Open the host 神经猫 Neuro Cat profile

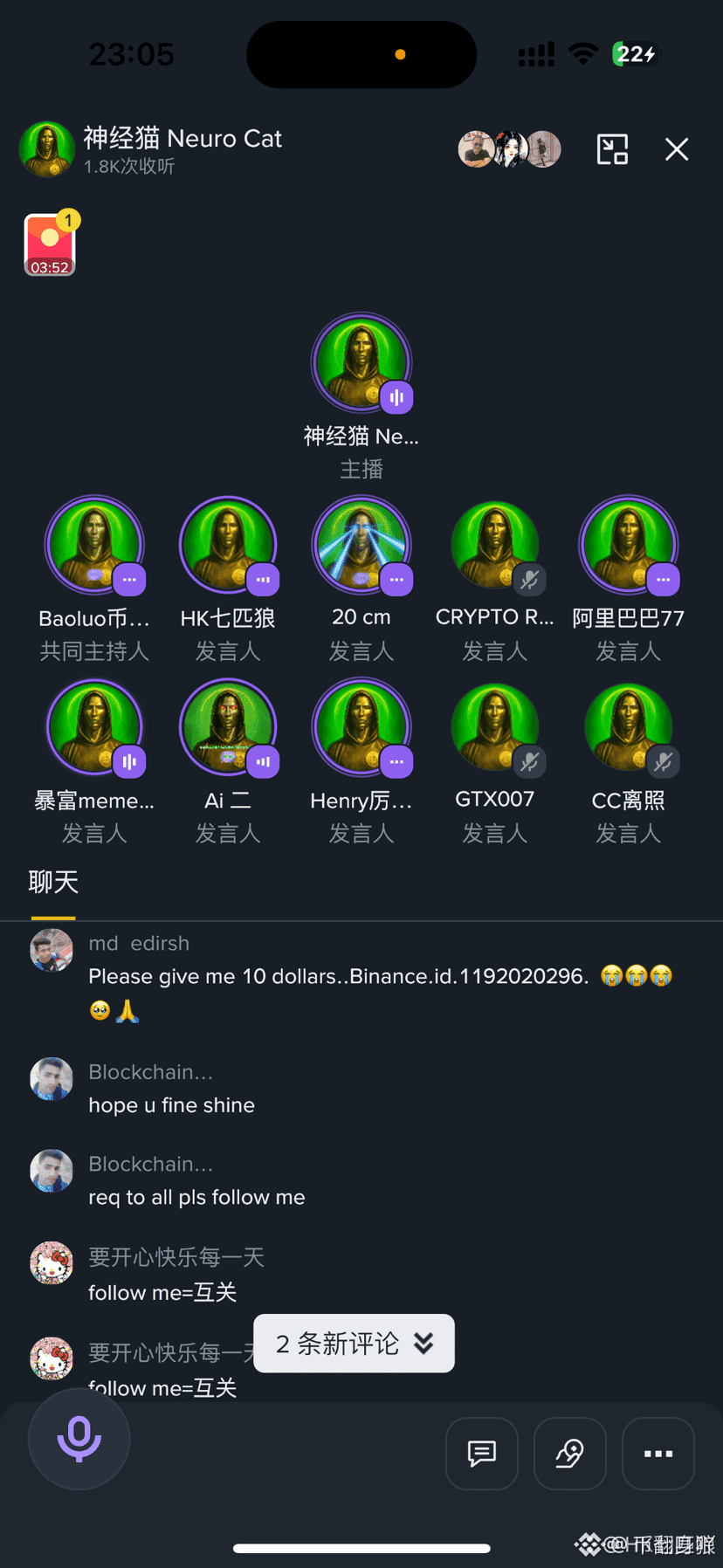361,361
